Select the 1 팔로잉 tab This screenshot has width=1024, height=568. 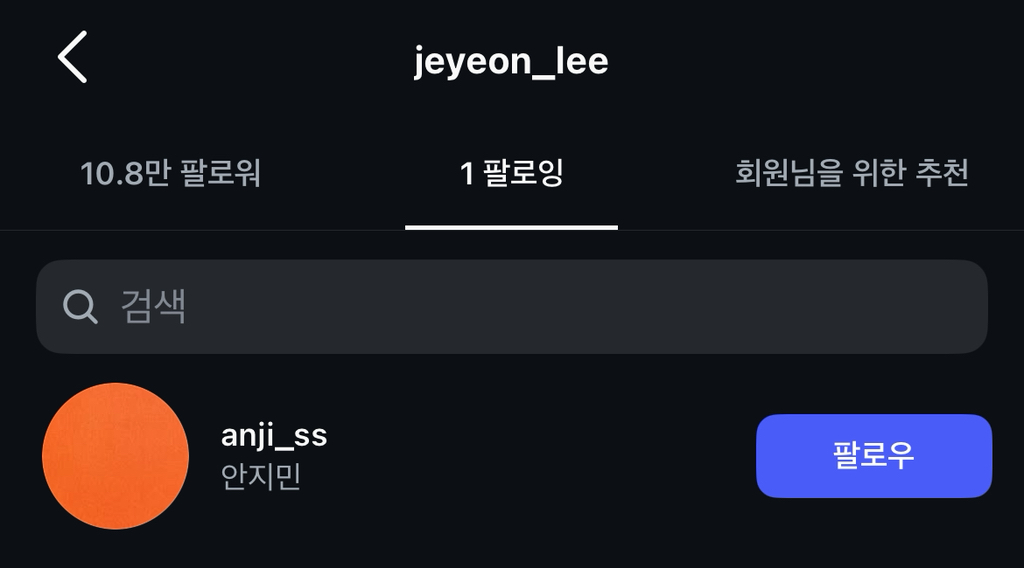point(511,174)
